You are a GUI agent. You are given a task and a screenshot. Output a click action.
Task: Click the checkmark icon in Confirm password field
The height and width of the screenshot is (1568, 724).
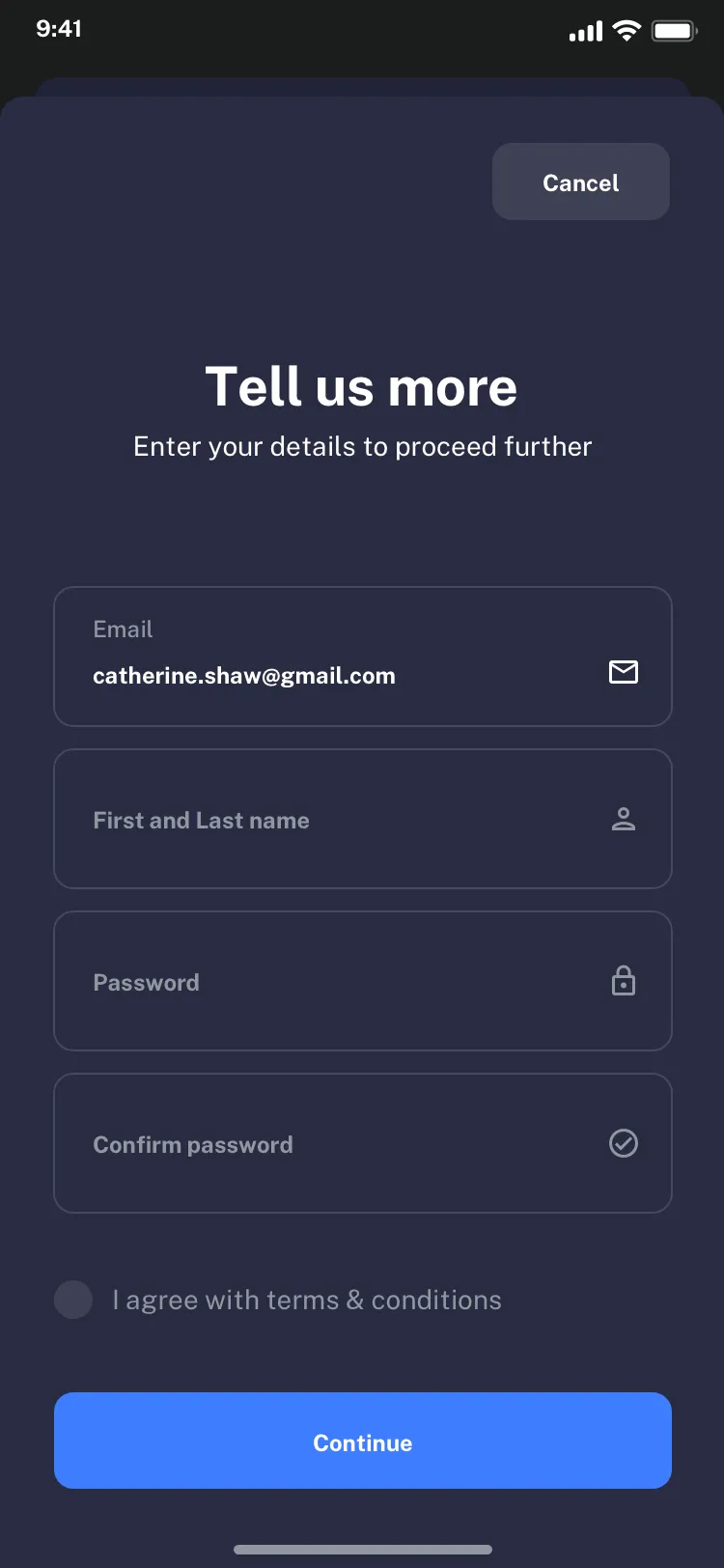click(624, 1143)
